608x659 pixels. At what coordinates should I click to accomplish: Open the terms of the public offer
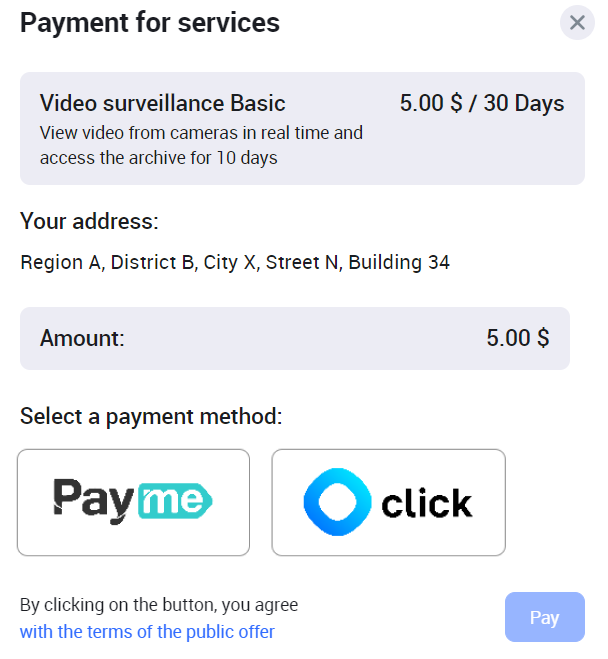[147, 632]
